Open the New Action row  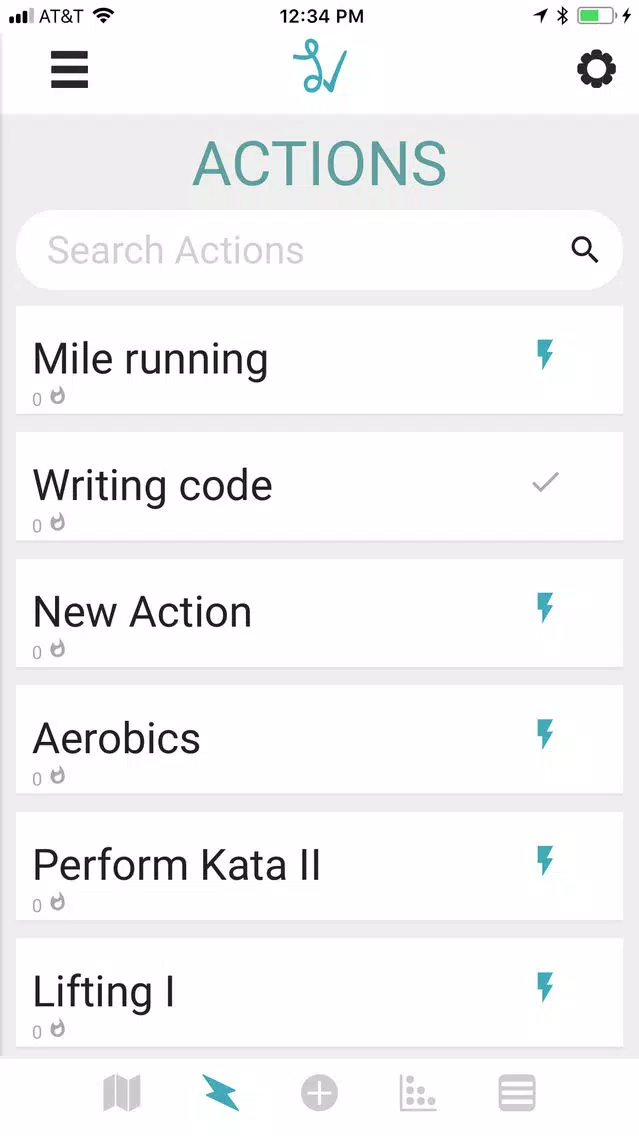[319, 613]
